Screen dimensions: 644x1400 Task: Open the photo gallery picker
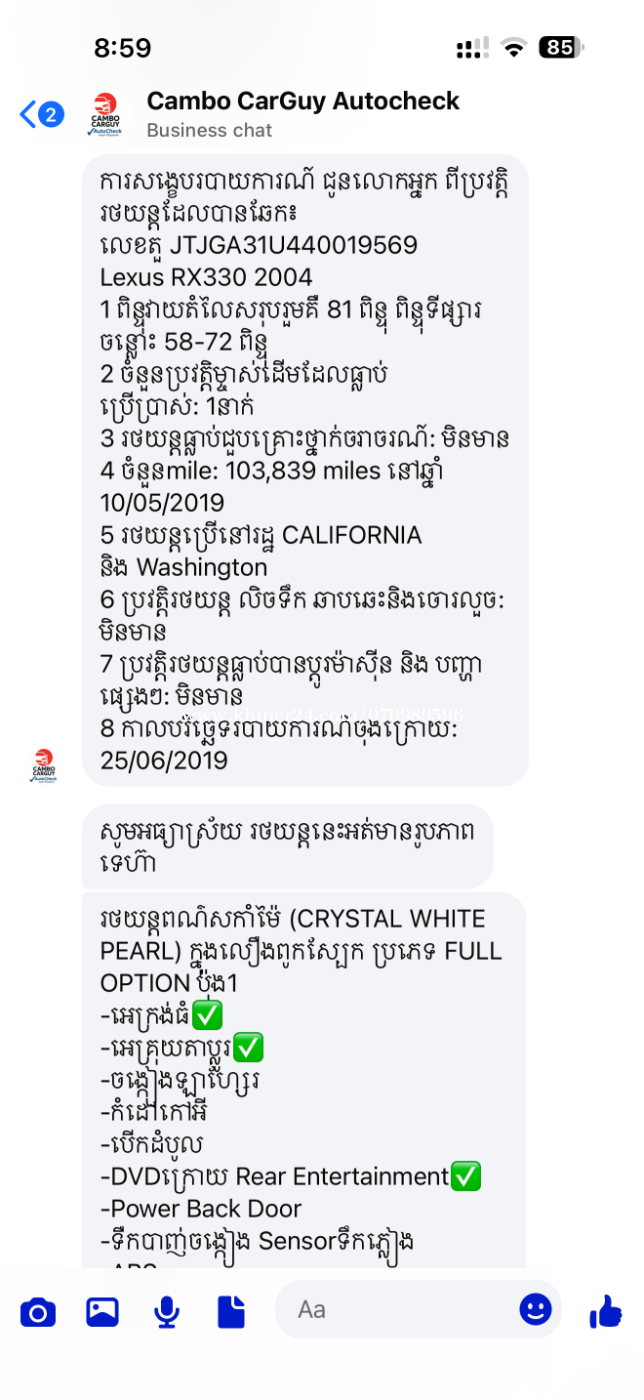click(102, 1311)
